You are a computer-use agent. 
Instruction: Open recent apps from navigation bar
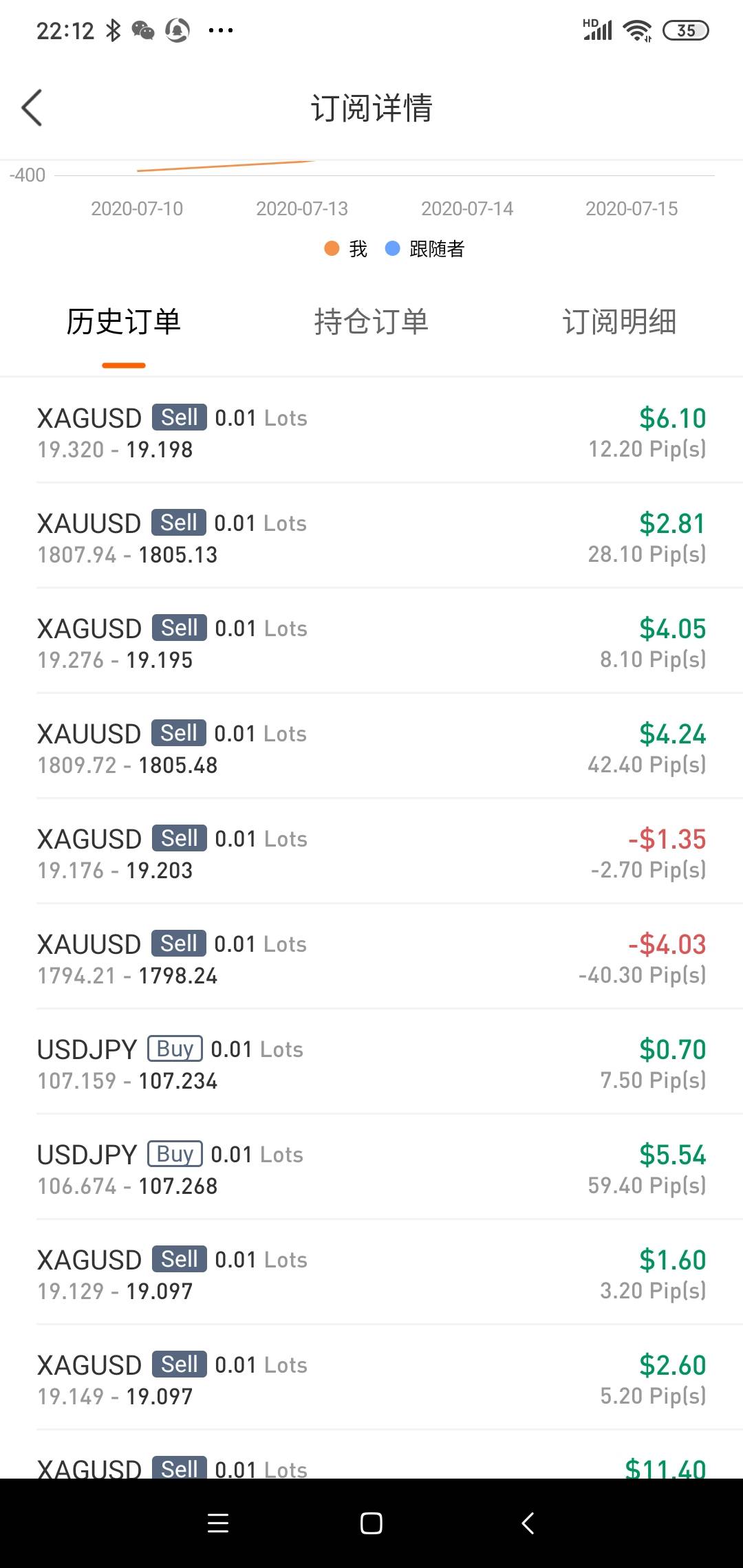pos(218,1523)
